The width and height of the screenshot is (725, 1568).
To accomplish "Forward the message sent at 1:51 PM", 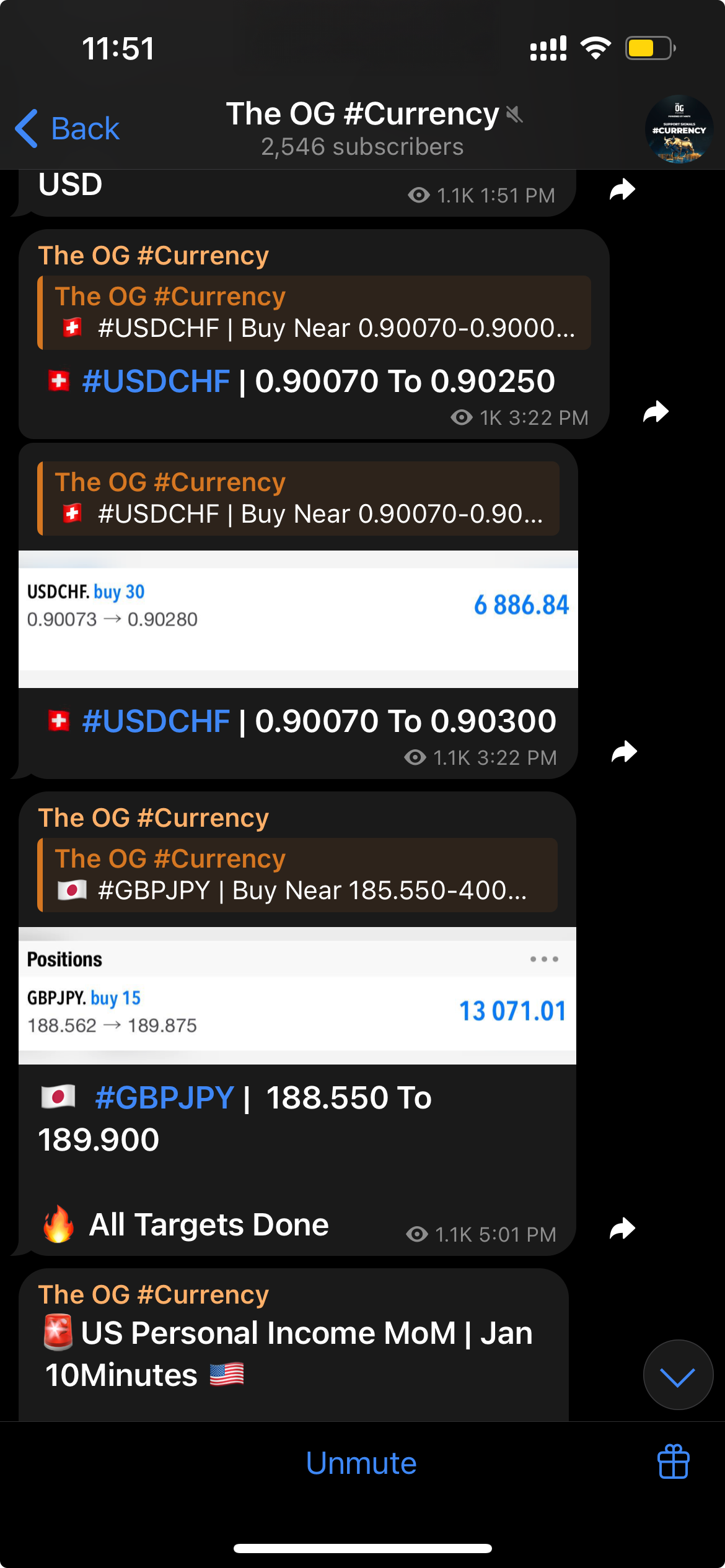I will [622, 189].
